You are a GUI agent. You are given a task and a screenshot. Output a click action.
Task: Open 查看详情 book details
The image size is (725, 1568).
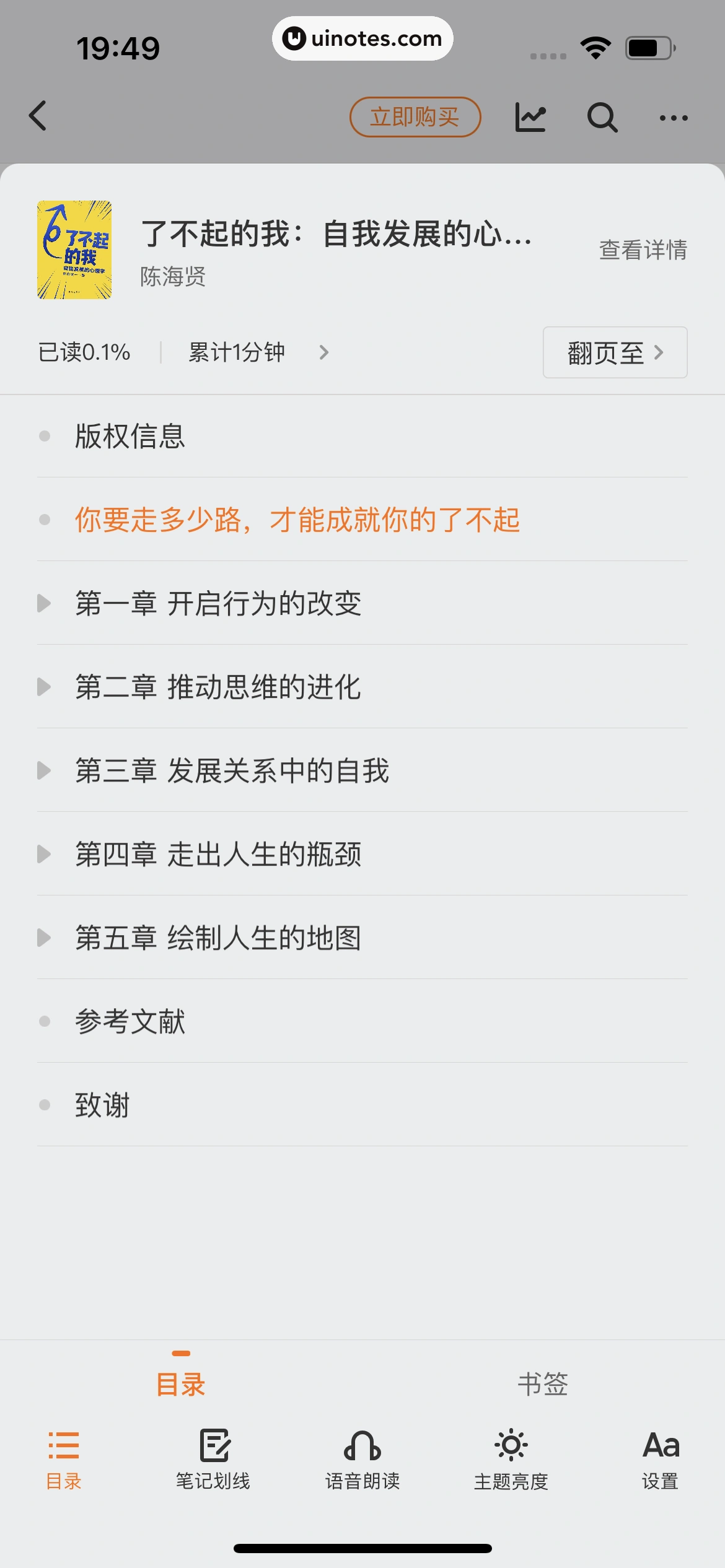click(643, 250)
